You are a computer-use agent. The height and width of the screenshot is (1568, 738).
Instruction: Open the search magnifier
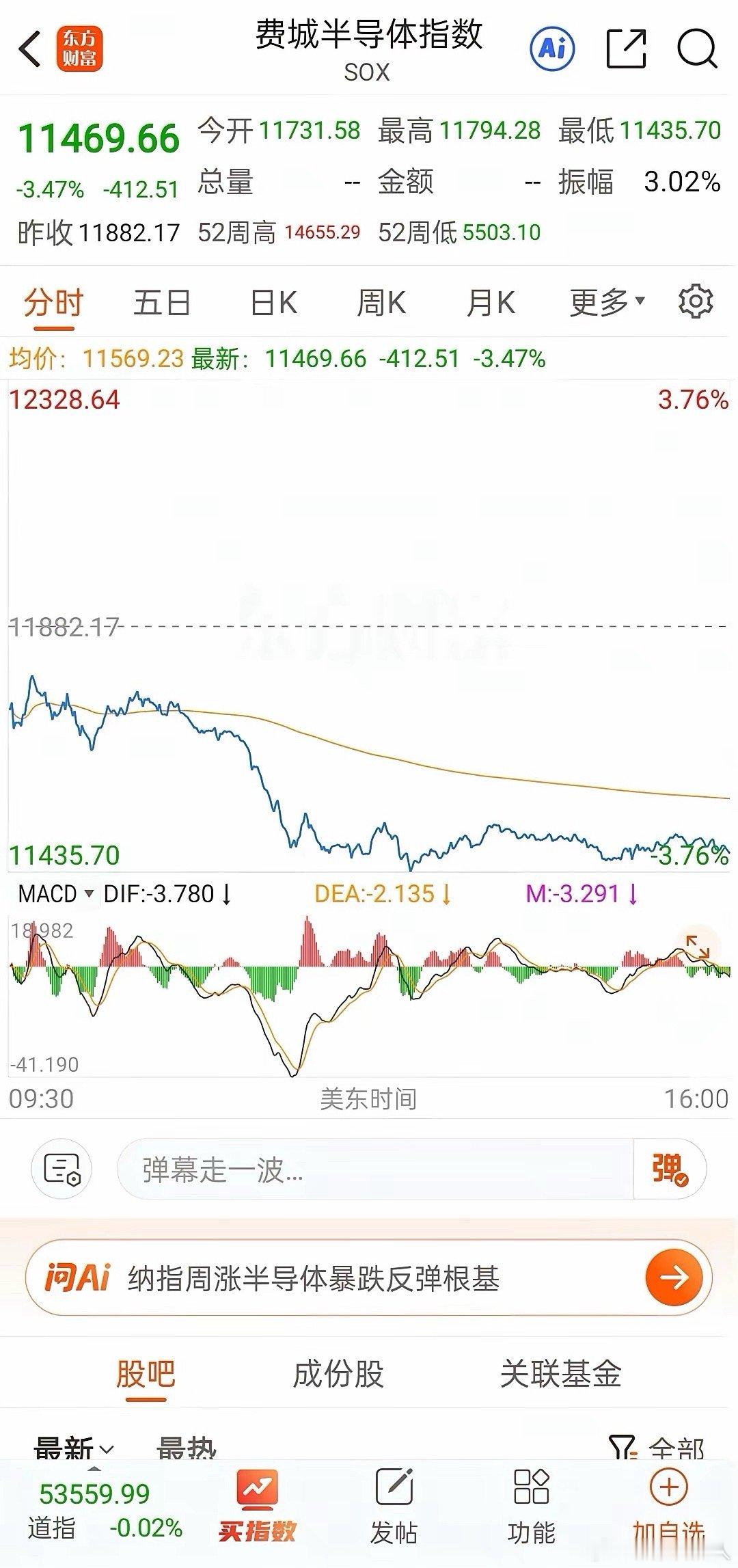(697, 49)
